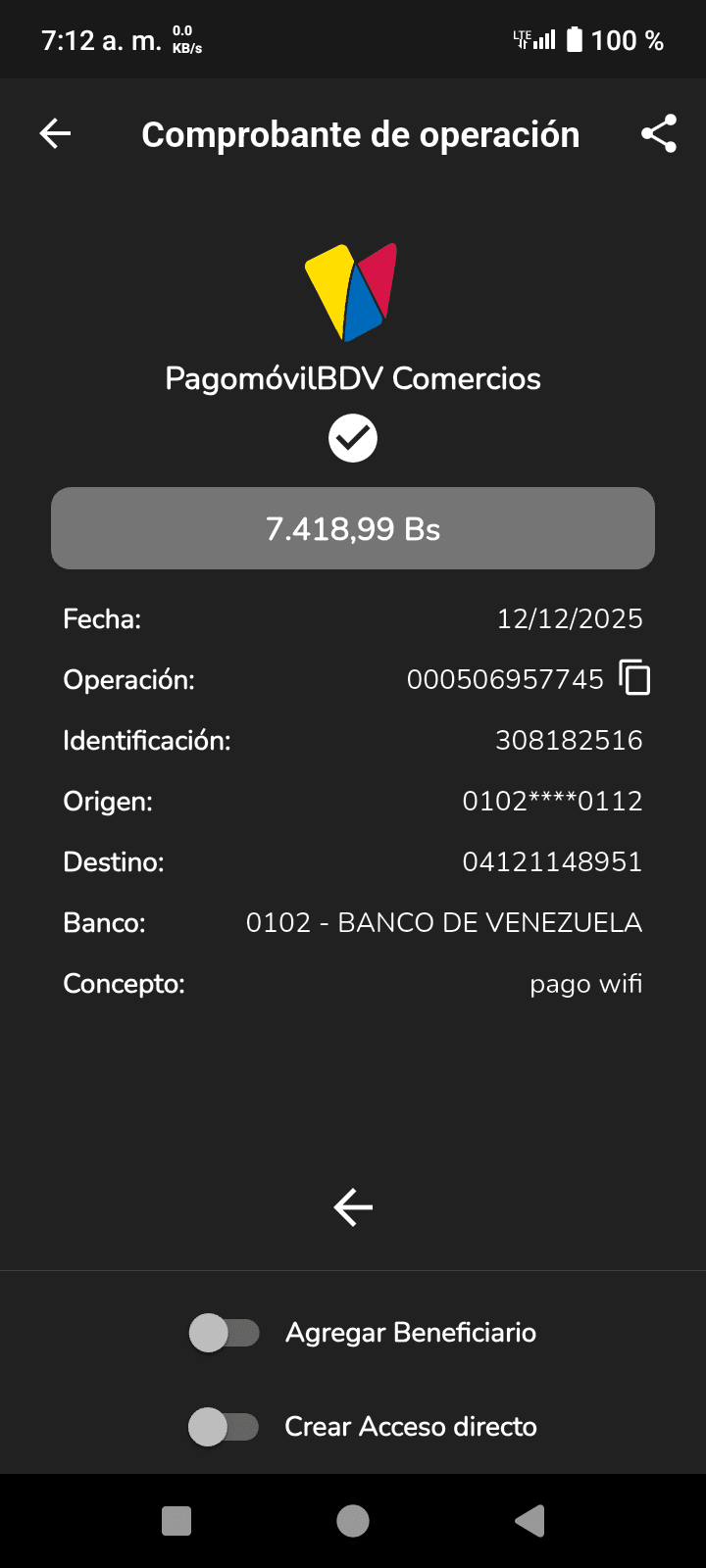Open recent apps with the square button
Viewport: 706px width, 1568px height.
(x=176, y=1521)
